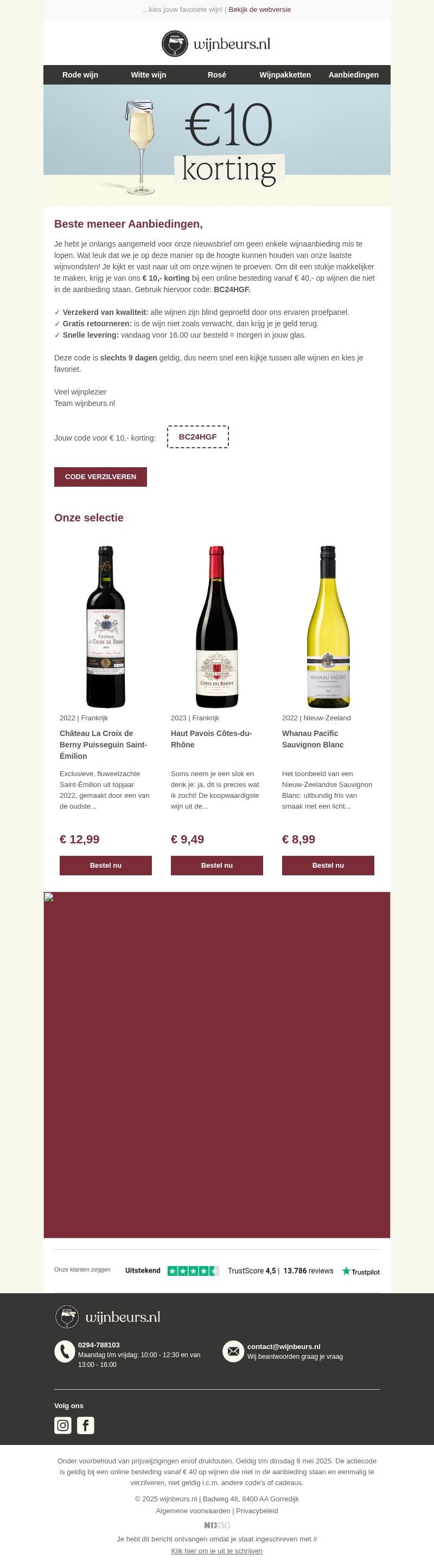Order Whanau Pacific Sauvignon Blanc with Bestel nu

click(327, 865)
